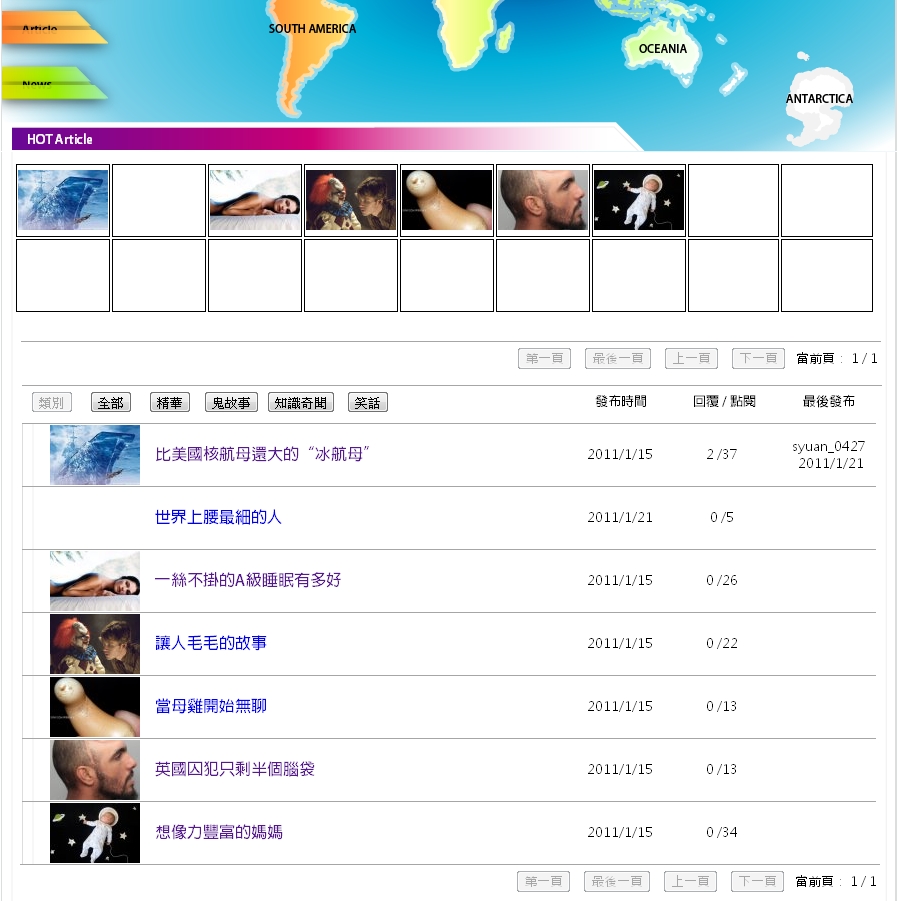Open the bald man profile thumbnail in grid

(x=543, y=200)
